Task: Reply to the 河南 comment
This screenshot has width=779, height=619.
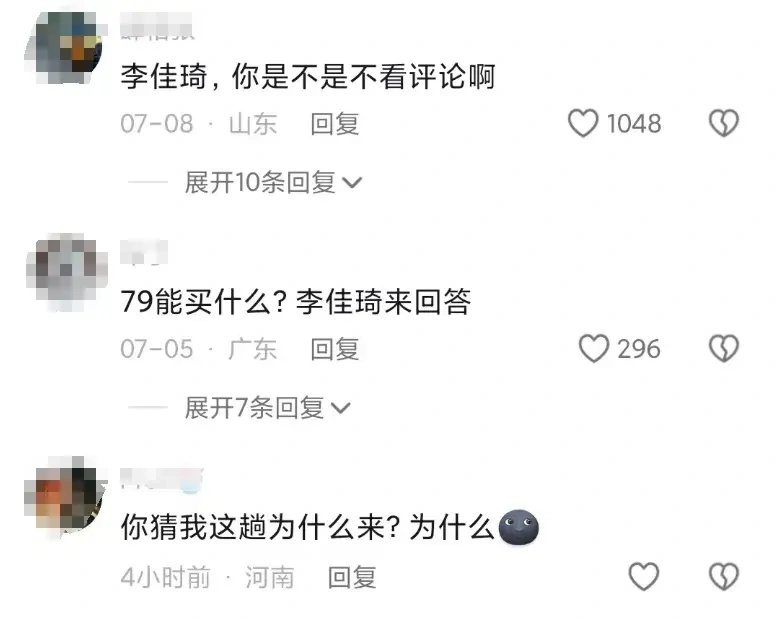Action: [352, 577]
